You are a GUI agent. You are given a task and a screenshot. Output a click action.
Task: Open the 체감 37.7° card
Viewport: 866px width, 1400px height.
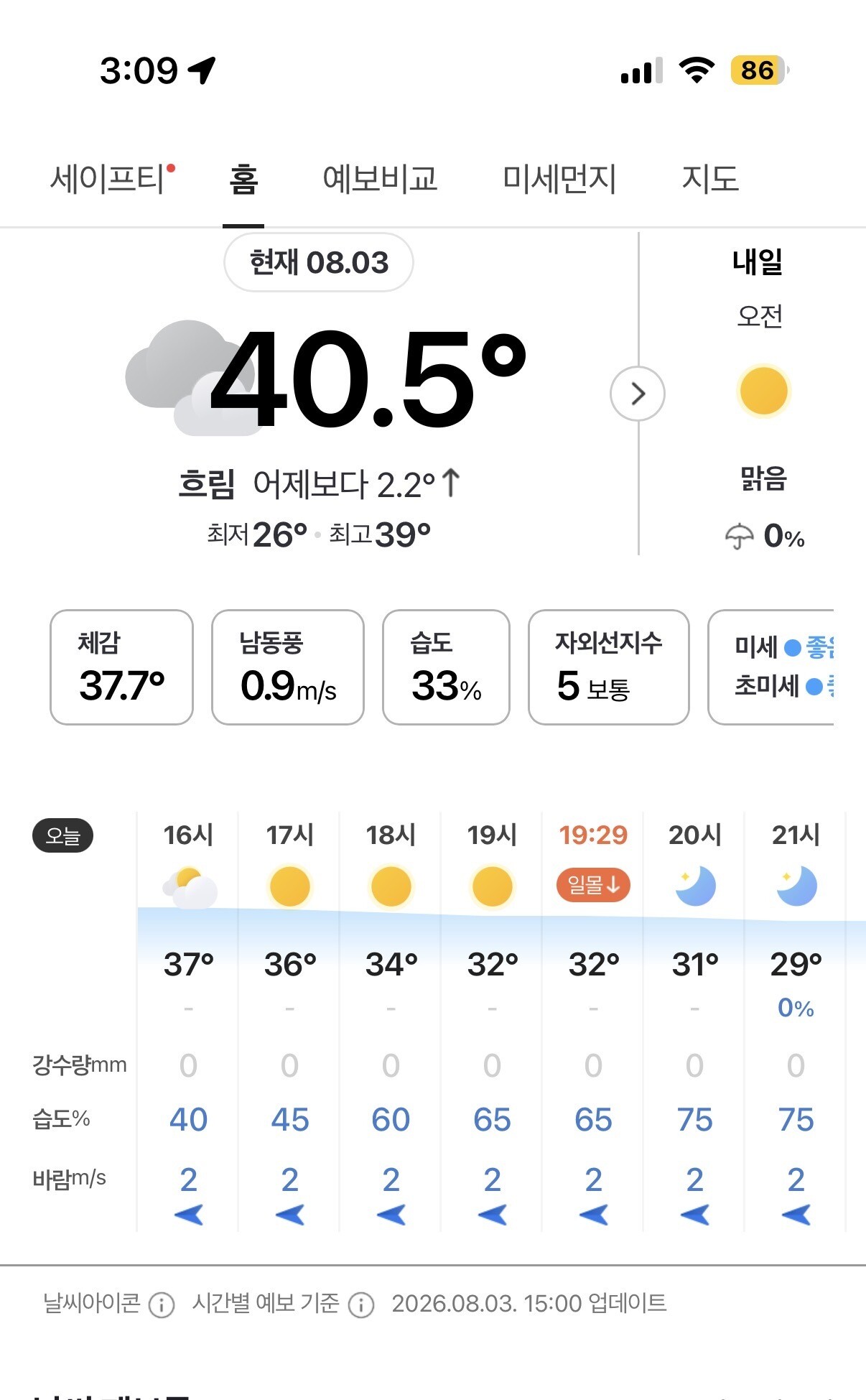121,667
